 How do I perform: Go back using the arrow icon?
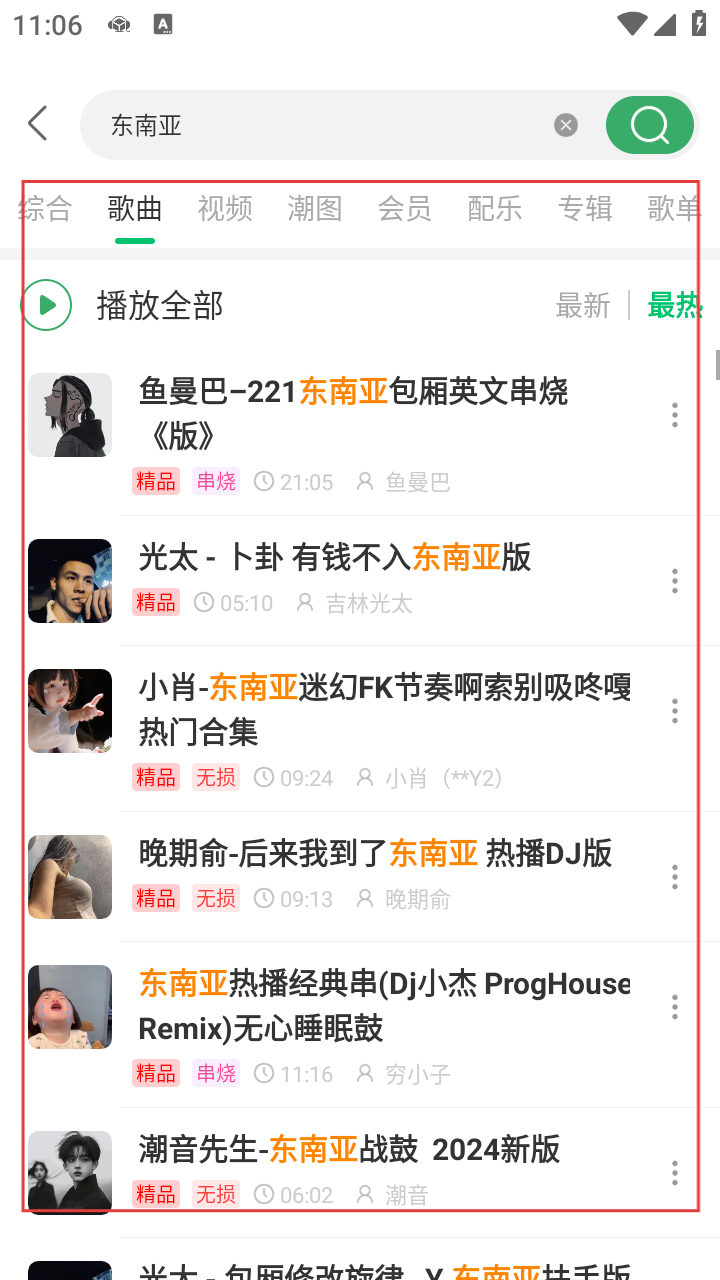pyautogui.click(x=38, y=124)
